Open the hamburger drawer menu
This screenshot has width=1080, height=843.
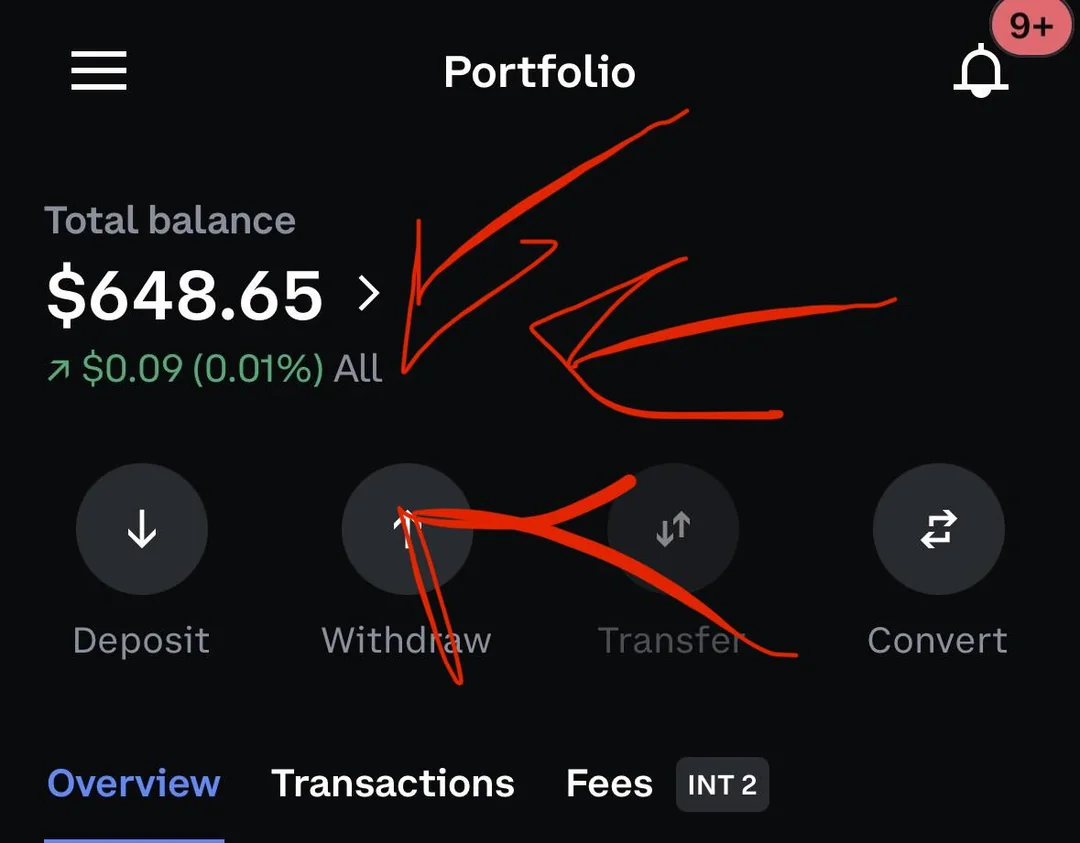99,71
